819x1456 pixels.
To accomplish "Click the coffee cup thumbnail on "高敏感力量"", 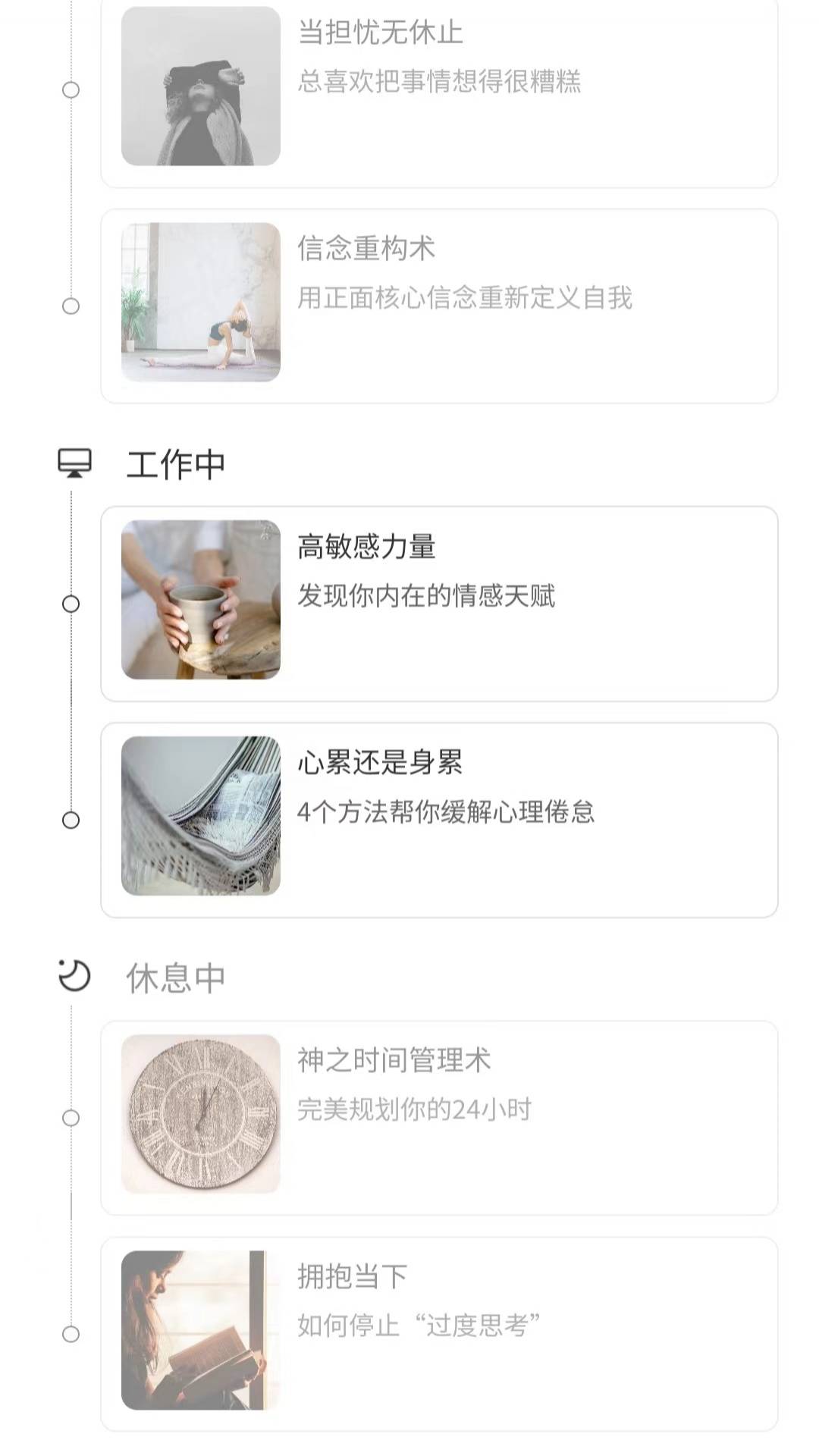I will (201, 599).
